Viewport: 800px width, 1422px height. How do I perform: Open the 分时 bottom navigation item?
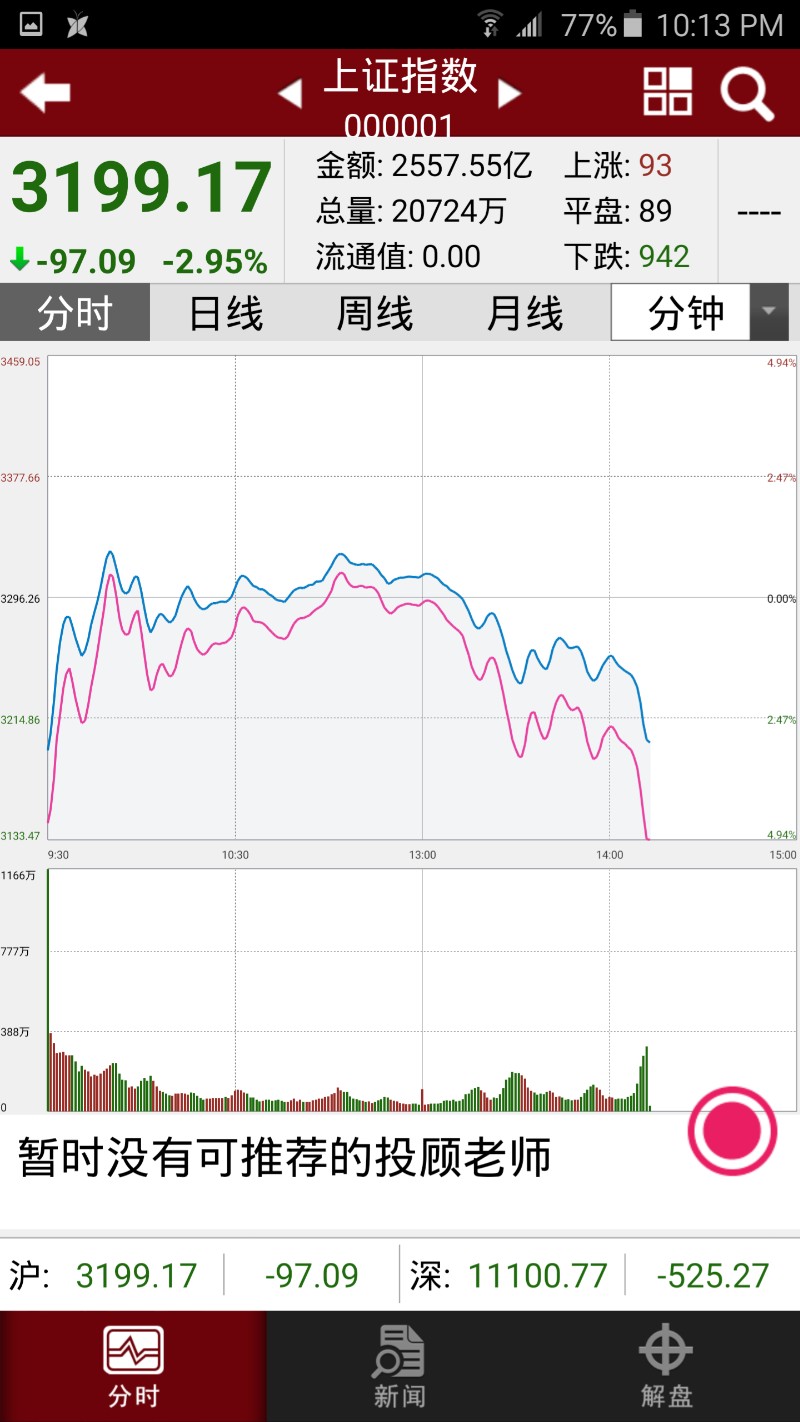point(133,1366)
